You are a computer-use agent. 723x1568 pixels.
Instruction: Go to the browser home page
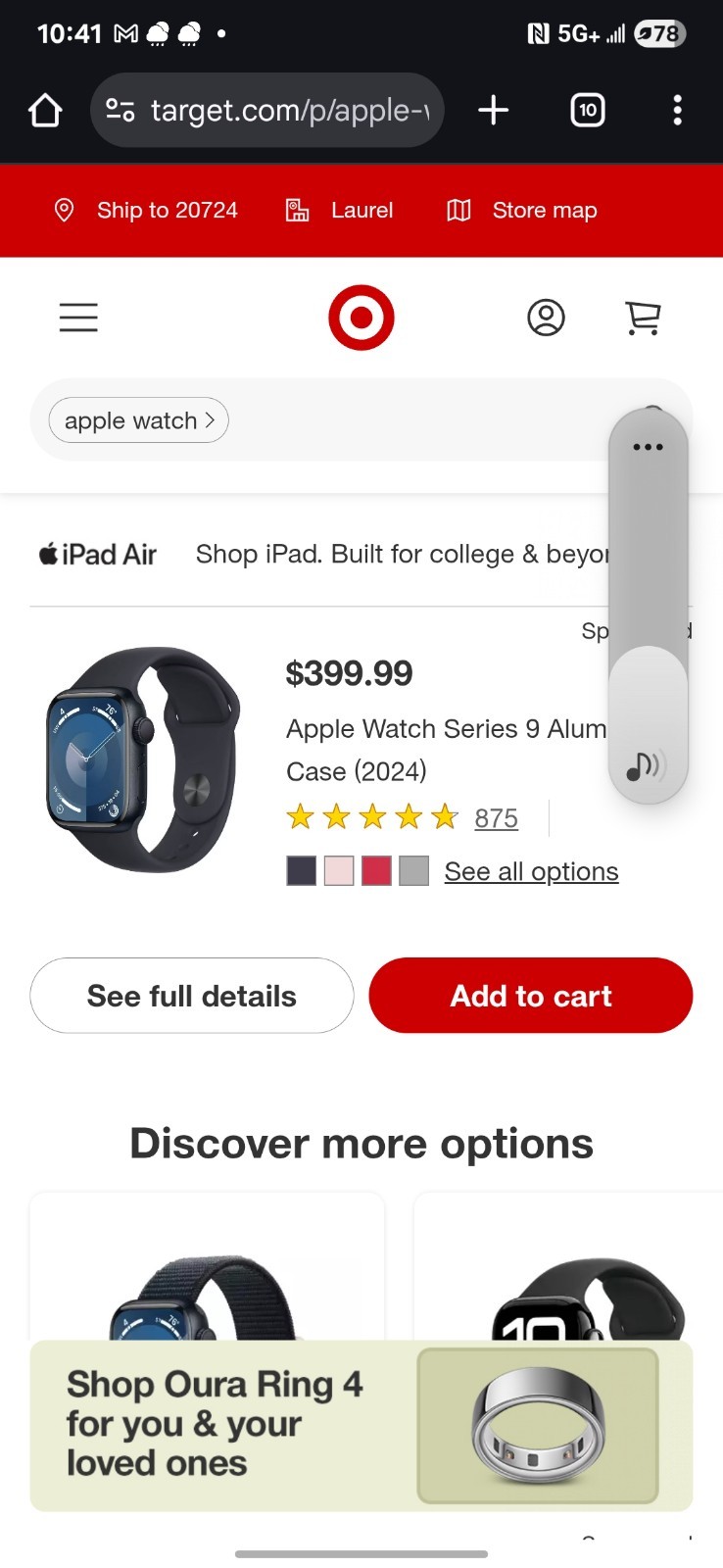pyautogui.click(x=45, y=111)
